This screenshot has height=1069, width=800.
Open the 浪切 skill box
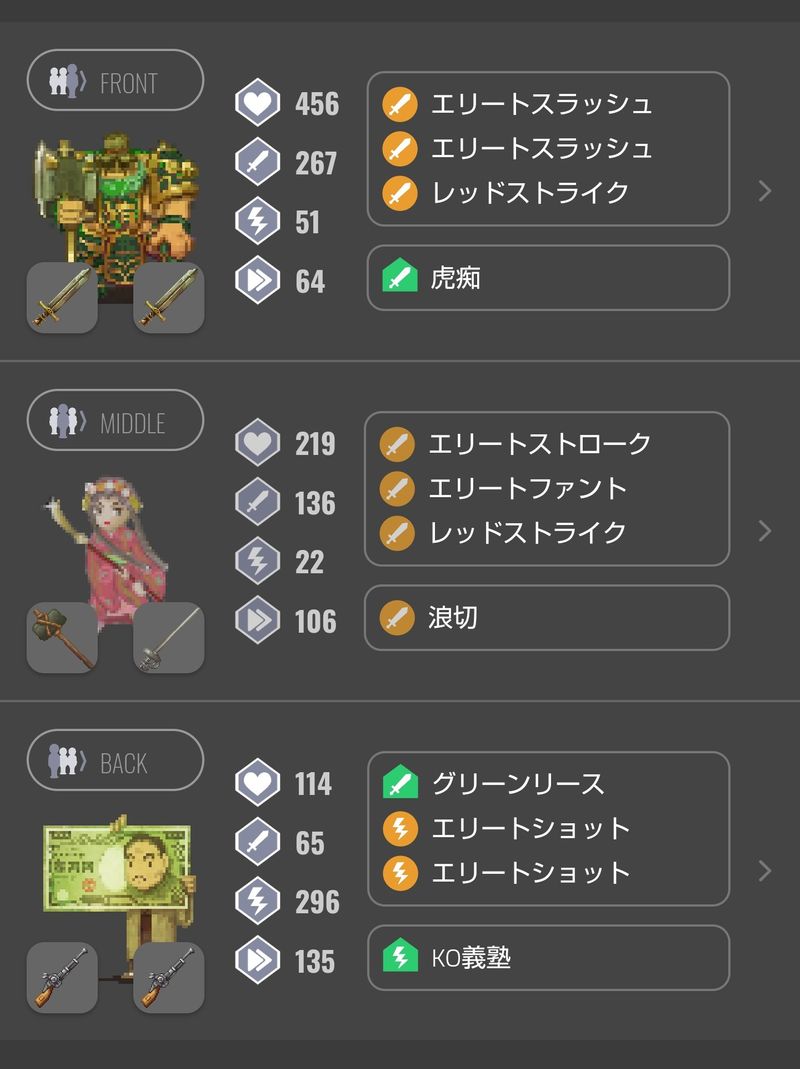tap(546, 618)
